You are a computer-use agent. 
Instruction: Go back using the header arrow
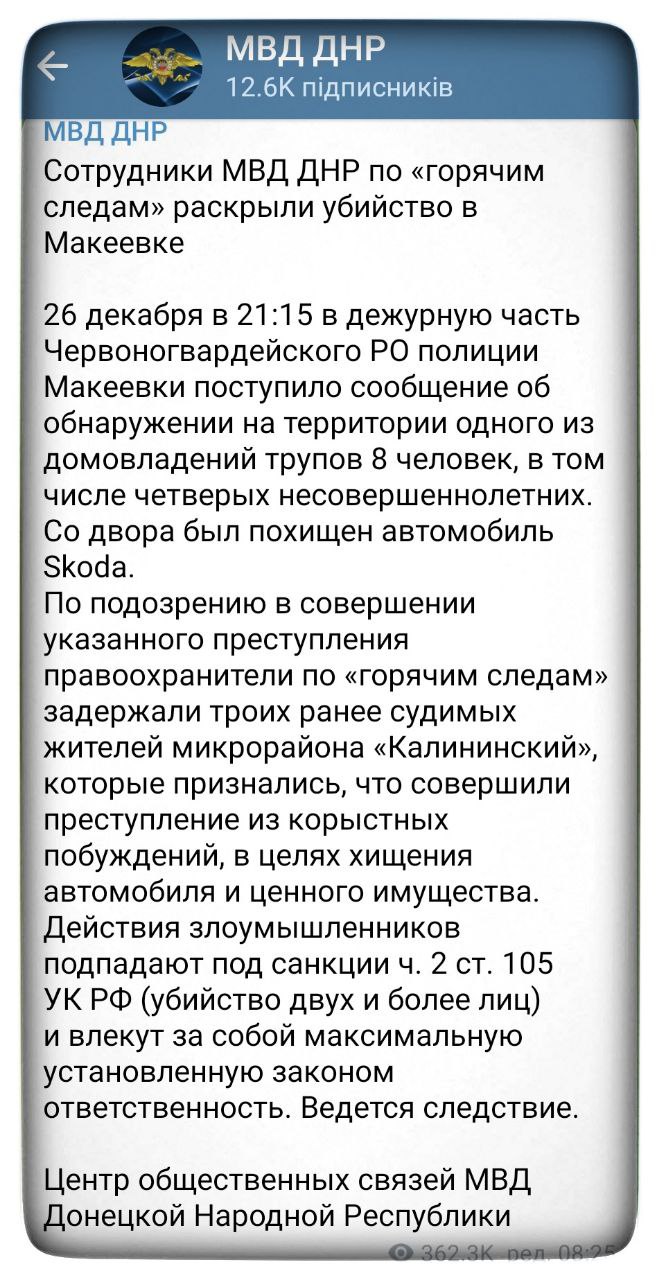tap(52, 67)
